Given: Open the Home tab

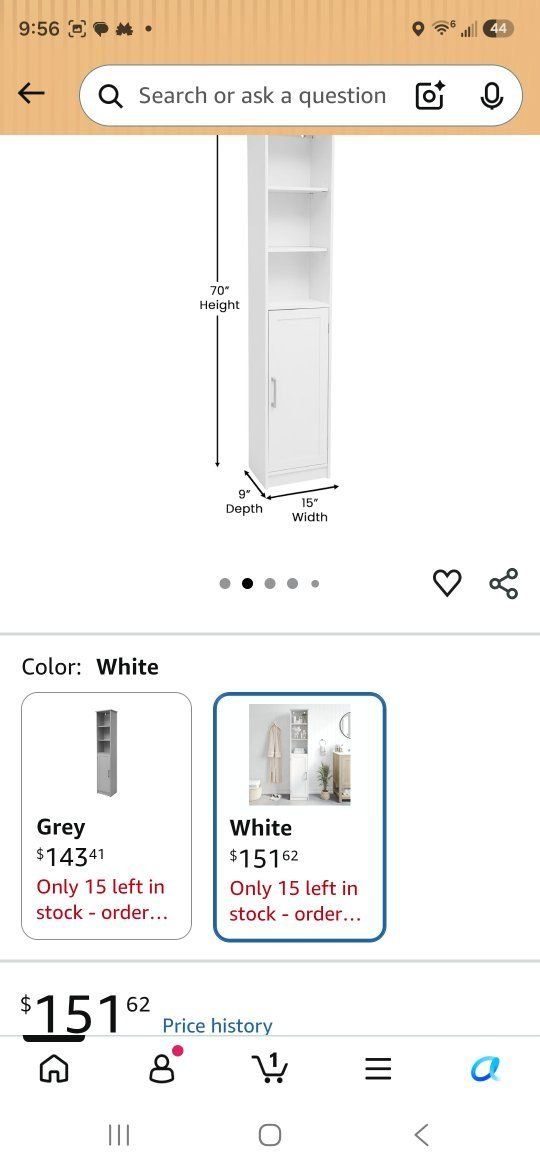Looking at the screenshot, I should 53,1069.
